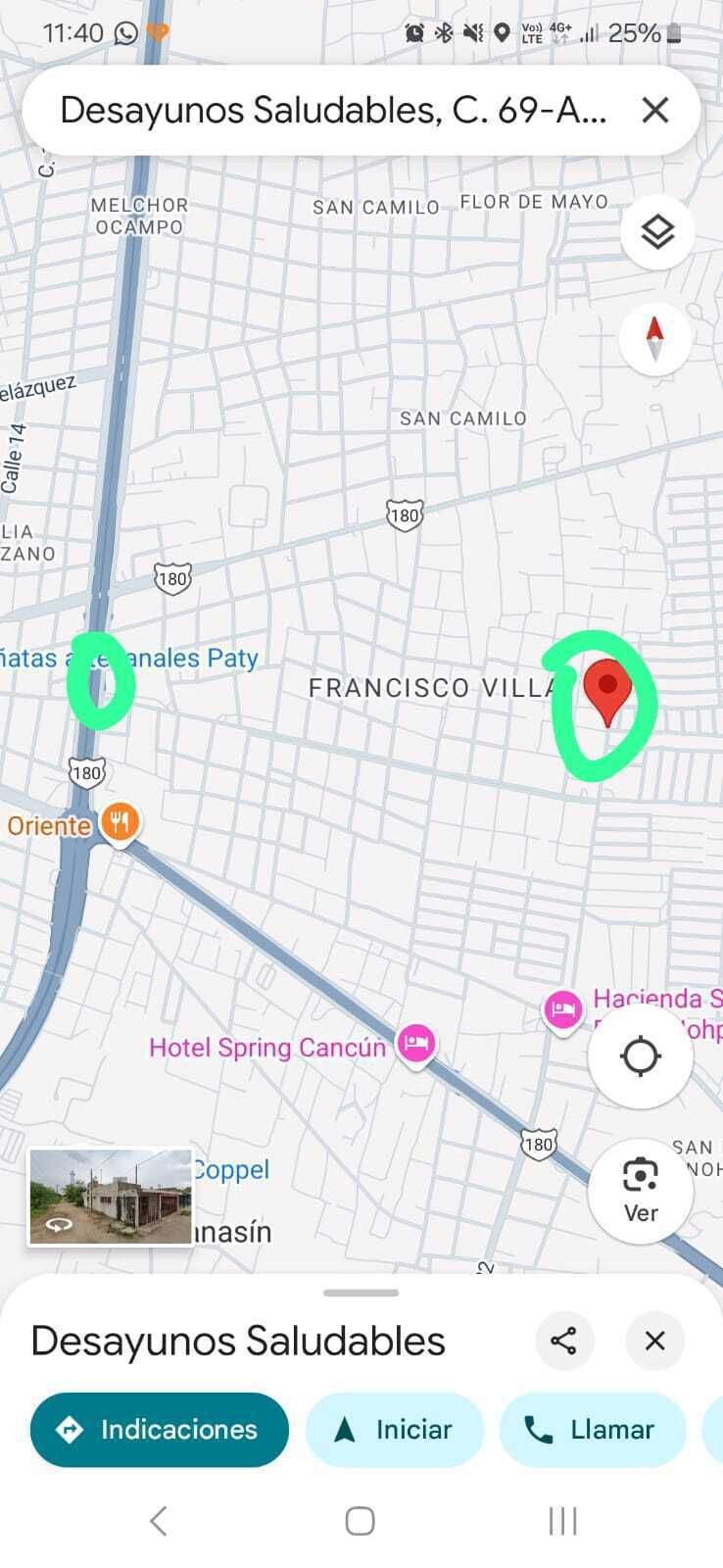This screenshot has width=723, height=1568.
Task: Open the Street View thumbnail
Action: 110,1197
